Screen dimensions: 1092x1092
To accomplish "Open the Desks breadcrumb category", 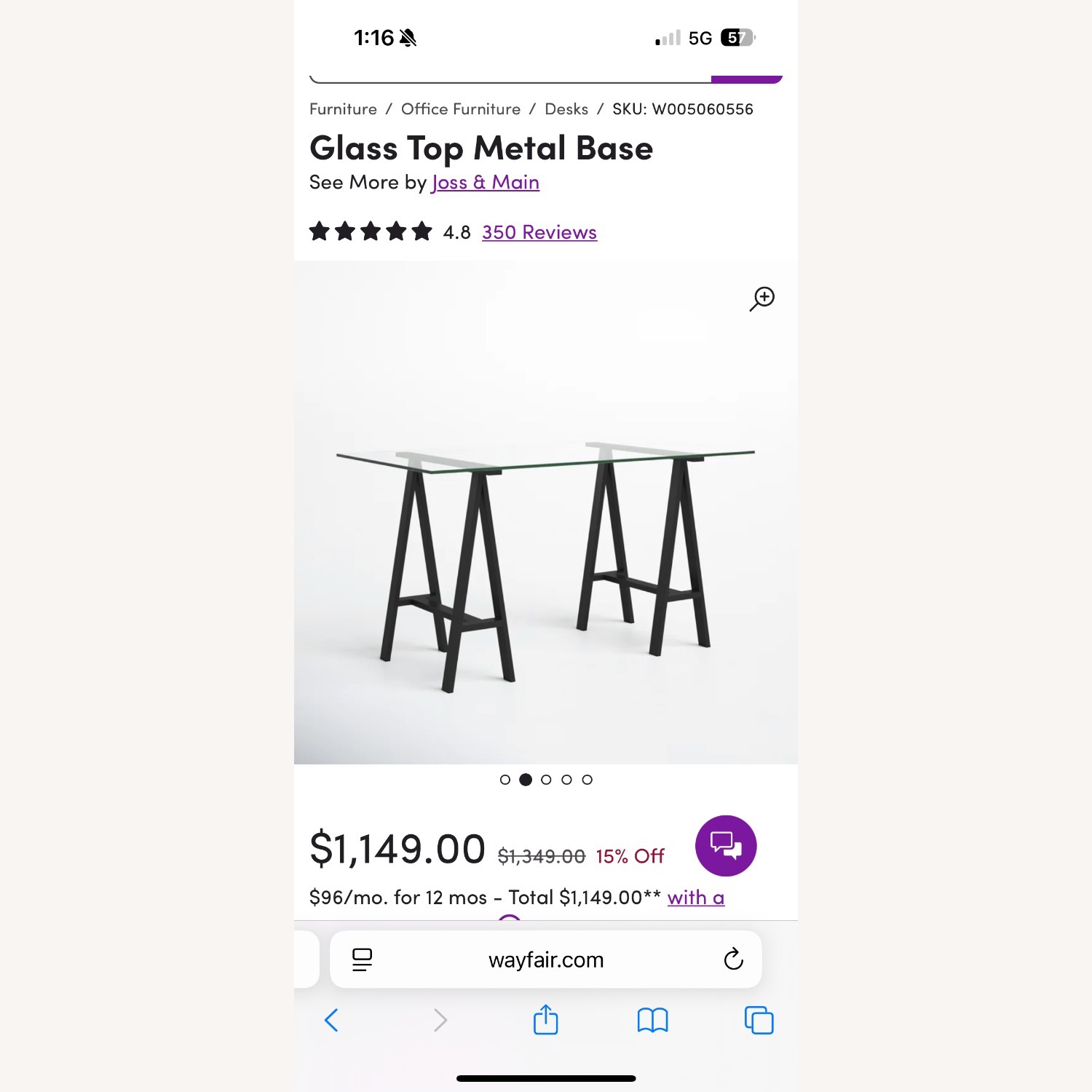I will [566, 109].
